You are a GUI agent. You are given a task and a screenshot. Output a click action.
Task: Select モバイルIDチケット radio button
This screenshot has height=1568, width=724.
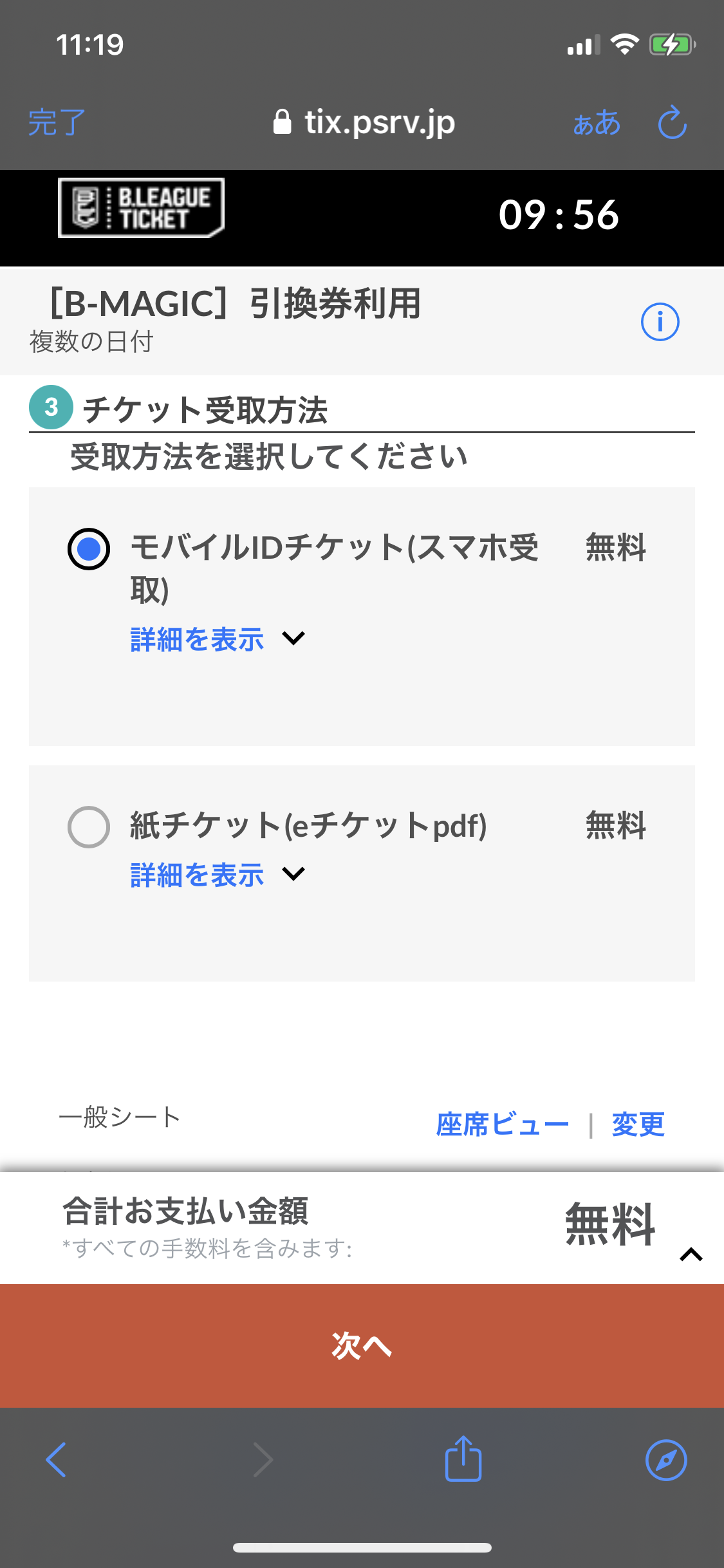[x=89, y=549]
